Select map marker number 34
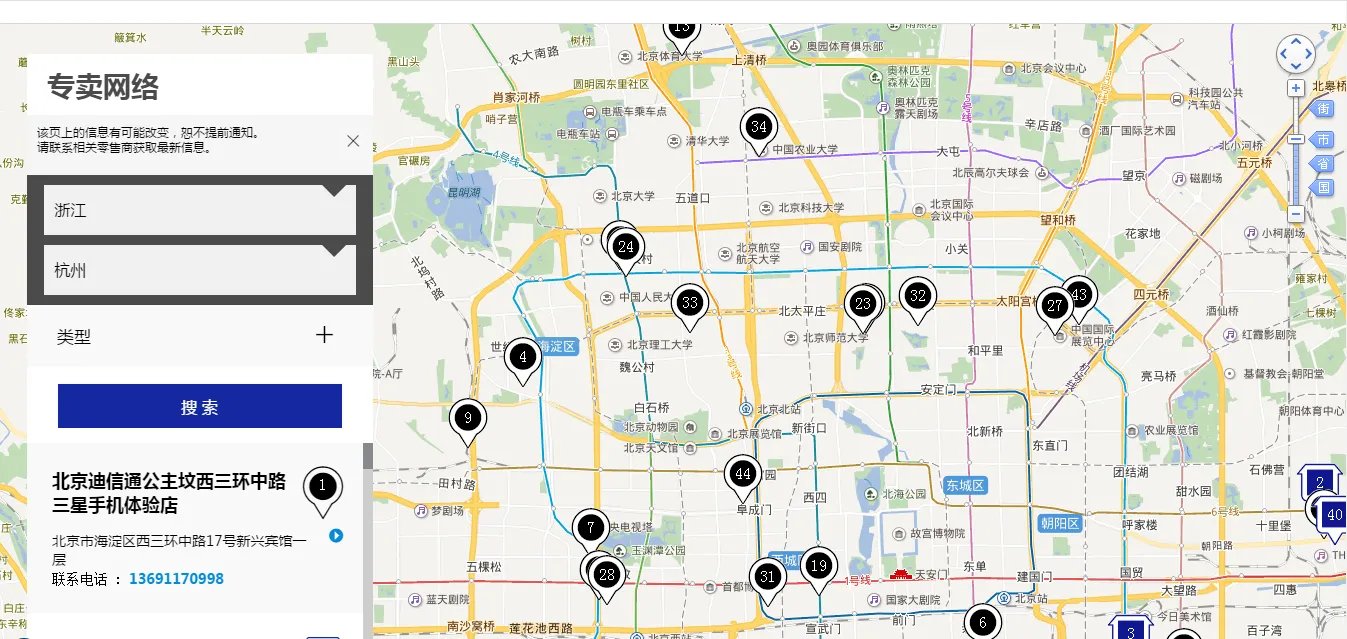The image size is (1347, 639). pos(758,127)
